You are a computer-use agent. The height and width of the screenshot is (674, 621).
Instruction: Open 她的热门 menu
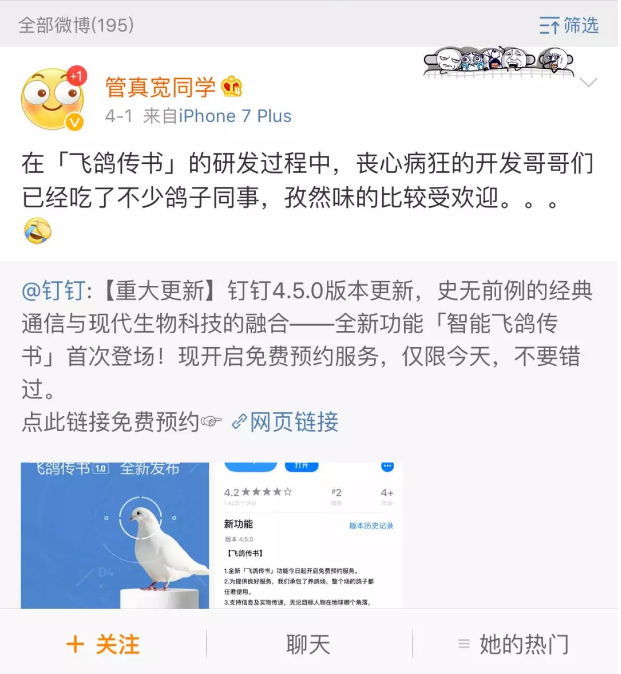[512, 644]
